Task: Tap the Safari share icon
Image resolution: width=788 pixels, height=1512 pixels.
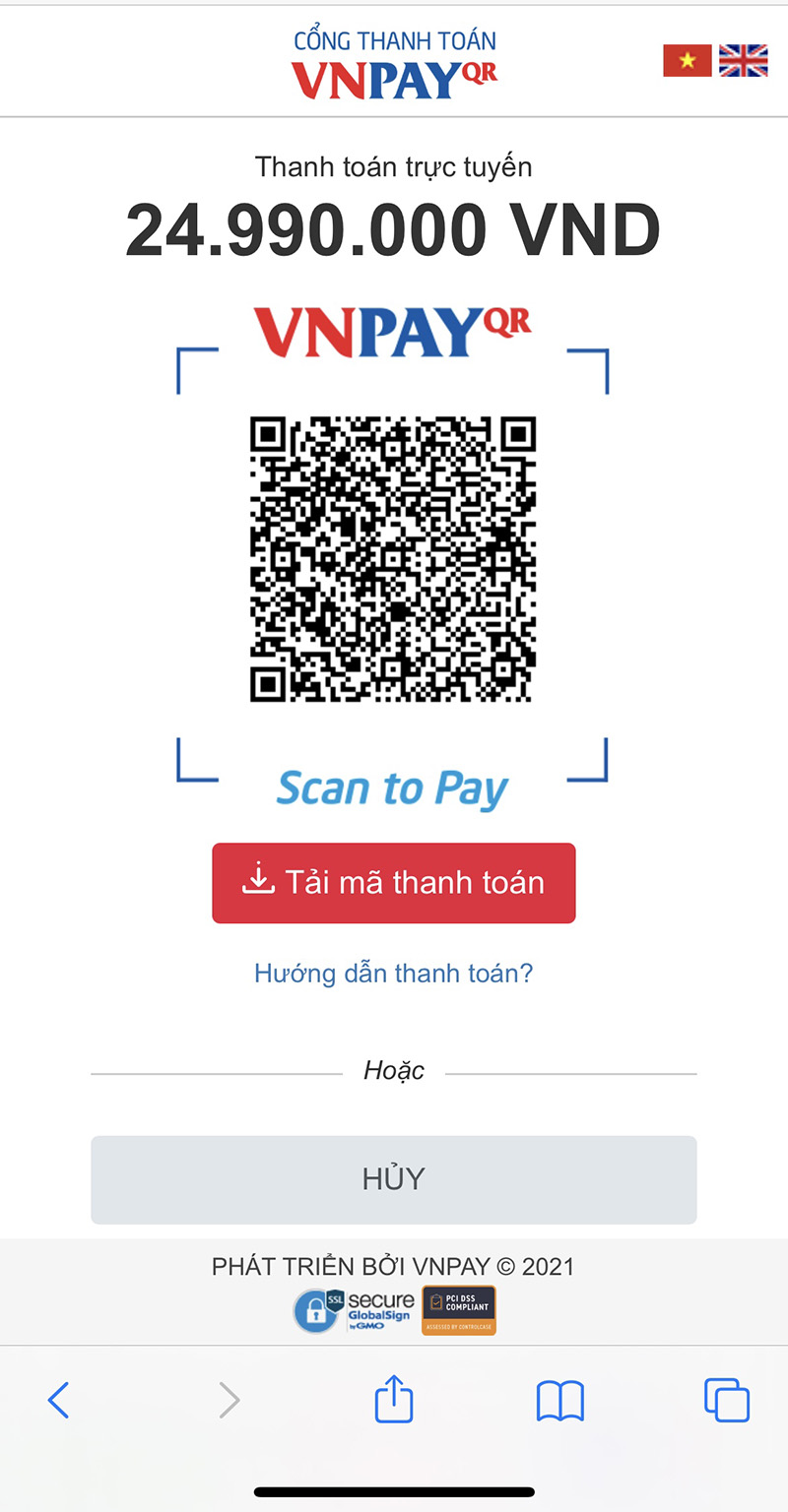Action: (394, 1399)
